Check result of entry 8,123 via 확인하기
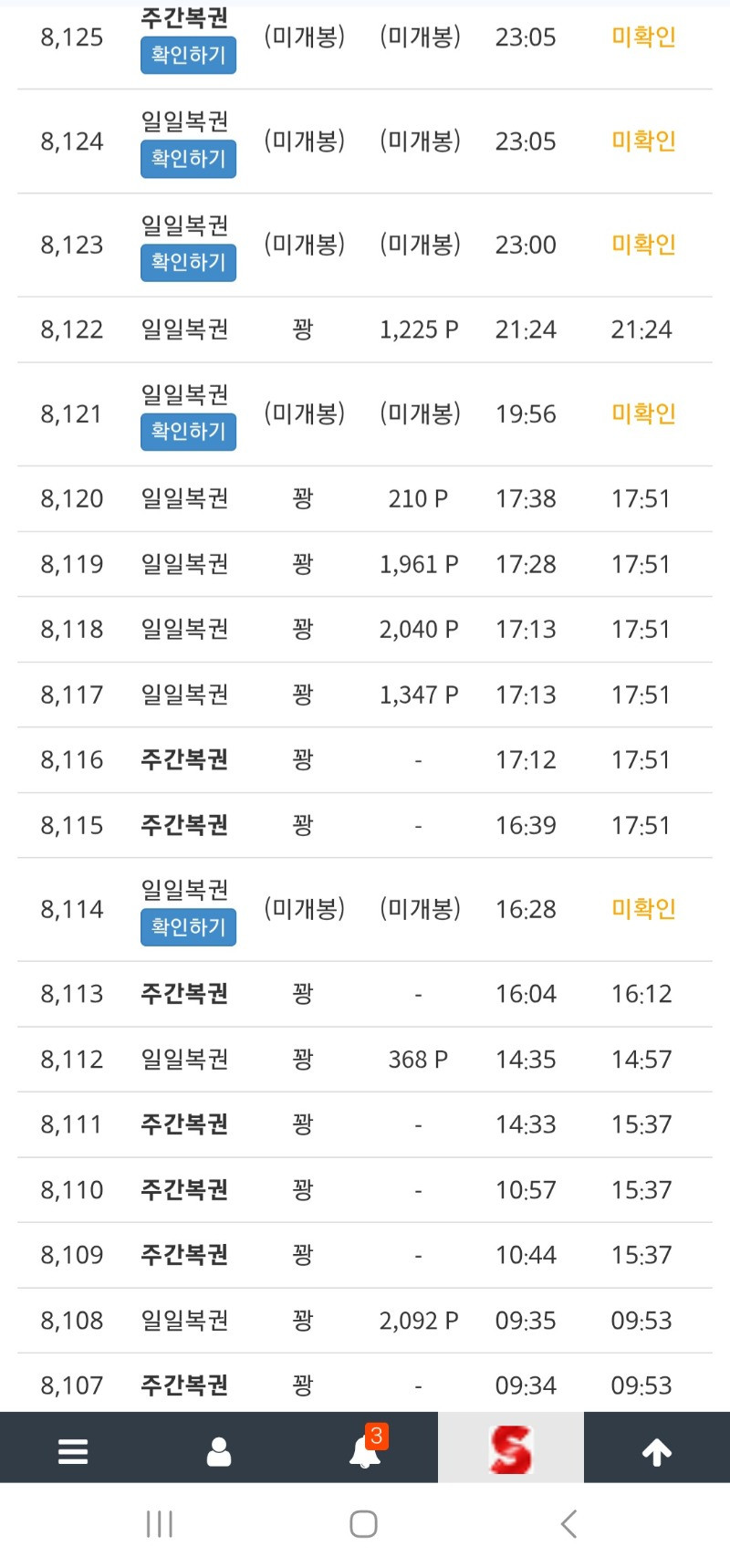This screenshot has height=1568, width=730. pos(188,263)
